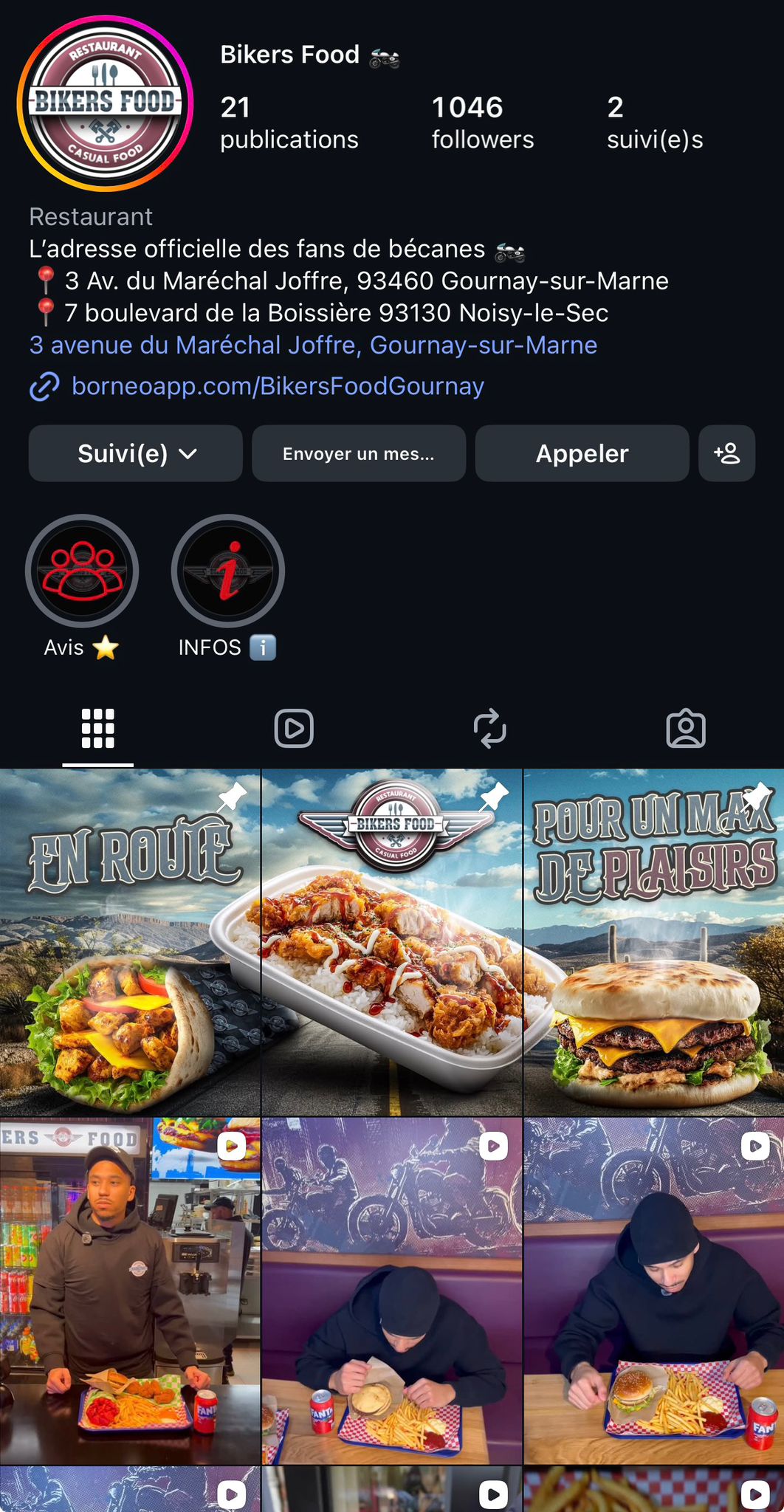Open the link chain icon beside borneoapp.com

point(44,385)
